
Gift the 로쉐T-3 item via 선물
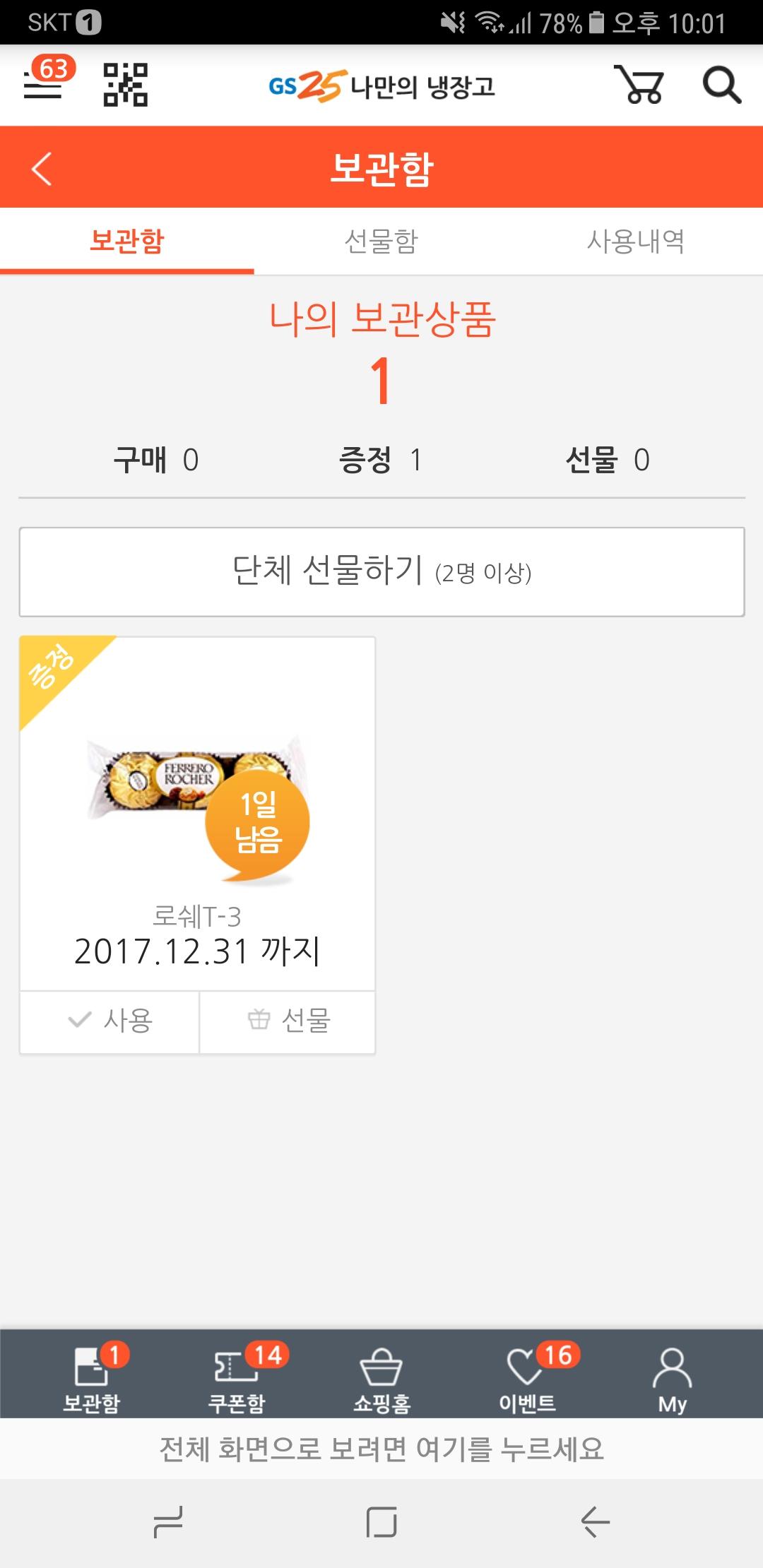tap(288, 1021)
